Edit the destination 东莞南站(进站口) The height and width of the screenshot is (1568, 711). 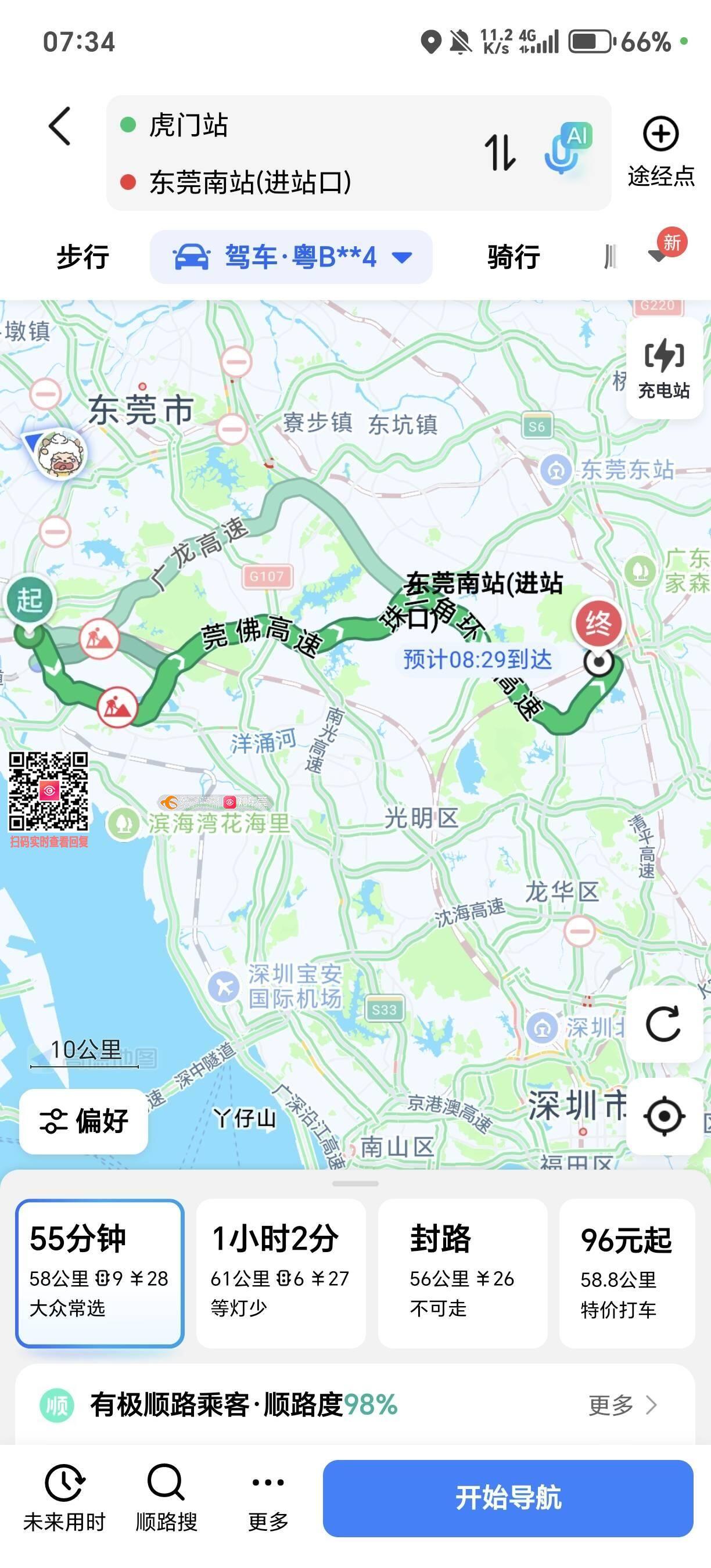(250, 182)
